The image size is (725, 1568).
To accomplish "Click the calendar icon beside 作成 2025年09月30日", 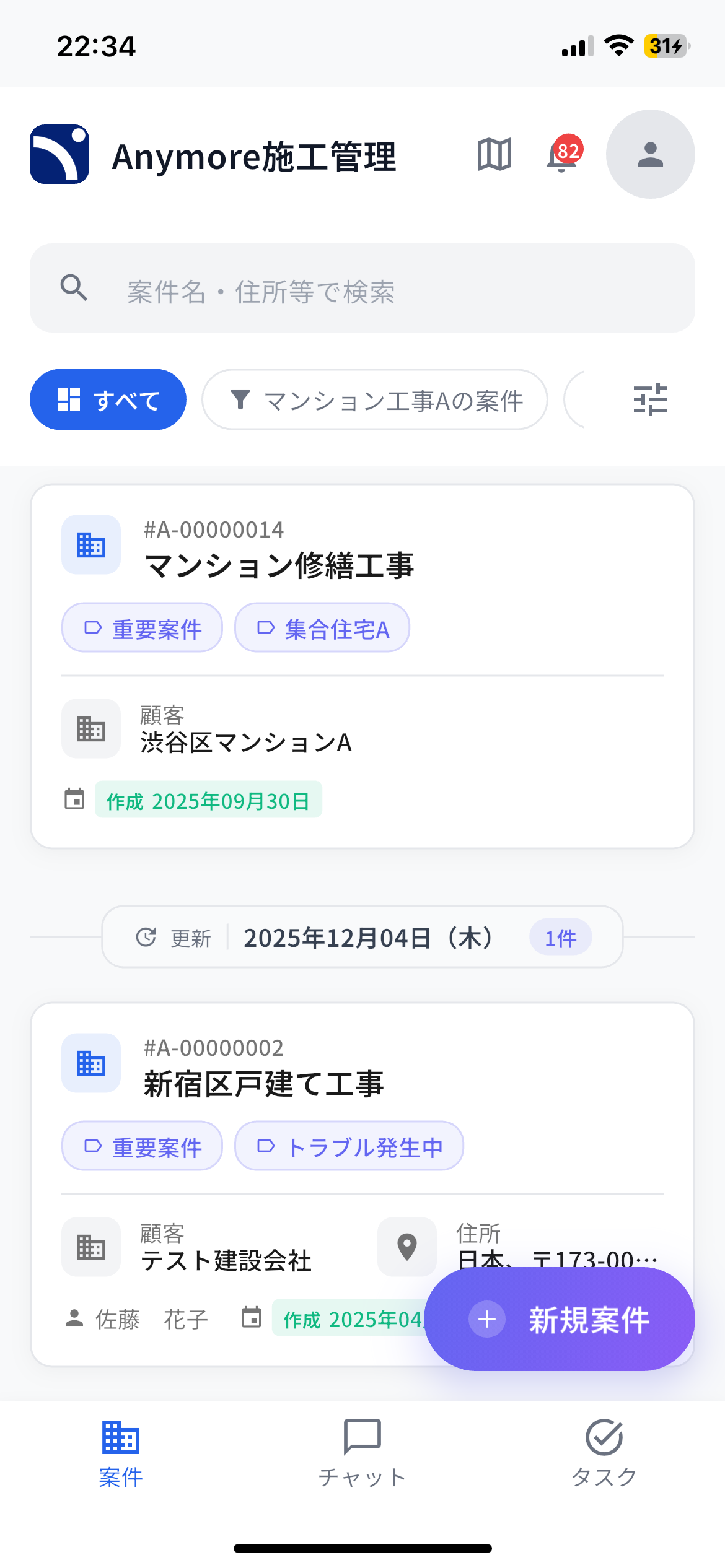I will [x=74, y=799].
